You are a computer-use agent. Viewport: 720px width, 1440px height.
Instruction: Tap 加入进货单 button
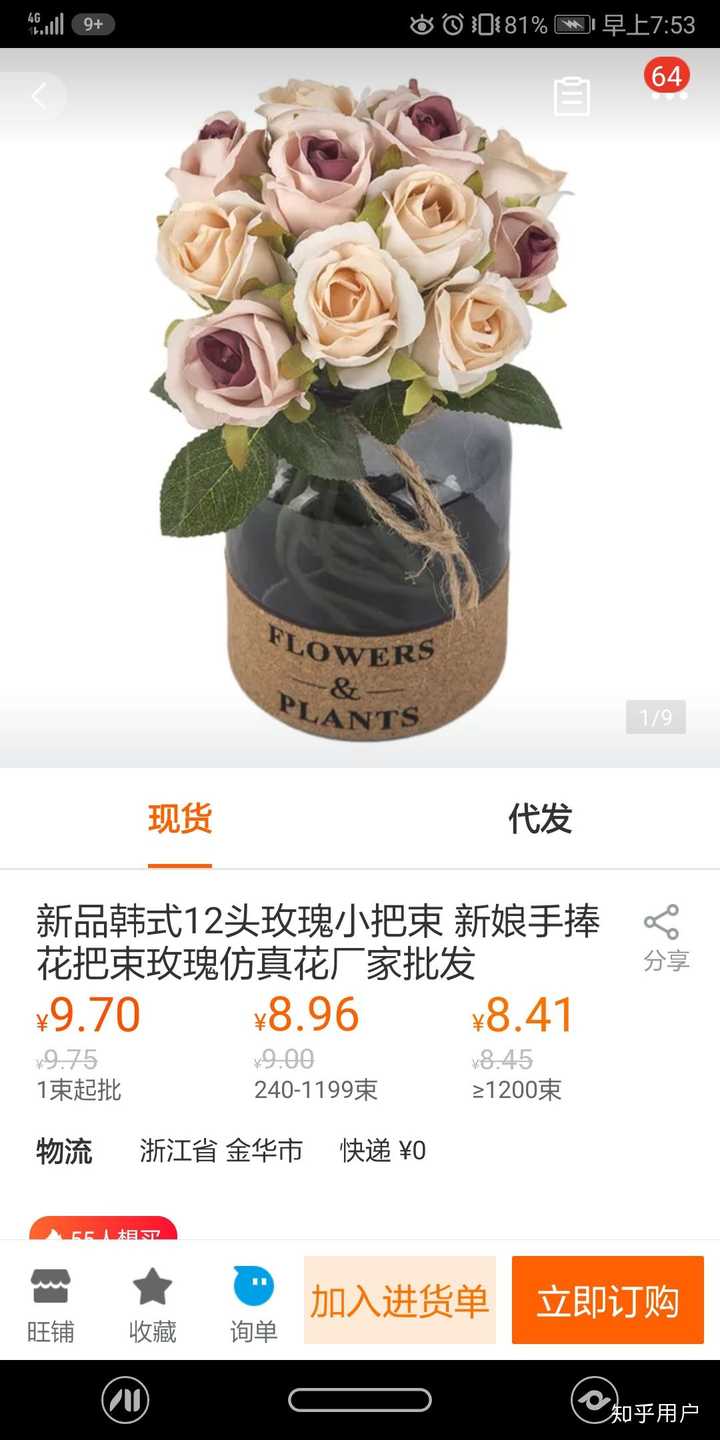click(x=400, y=1301)
